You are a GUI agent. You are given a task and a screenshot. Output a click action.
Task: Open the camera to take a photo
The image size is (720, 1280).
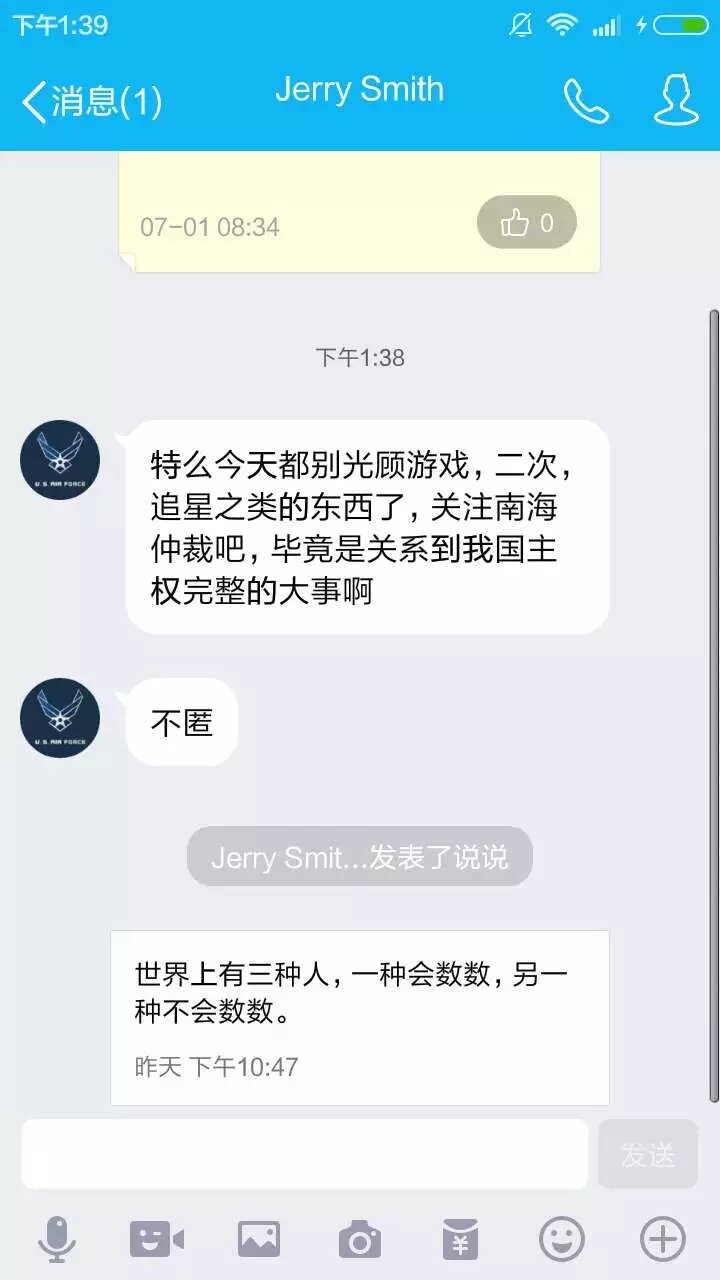click(x=360, y=1240)
